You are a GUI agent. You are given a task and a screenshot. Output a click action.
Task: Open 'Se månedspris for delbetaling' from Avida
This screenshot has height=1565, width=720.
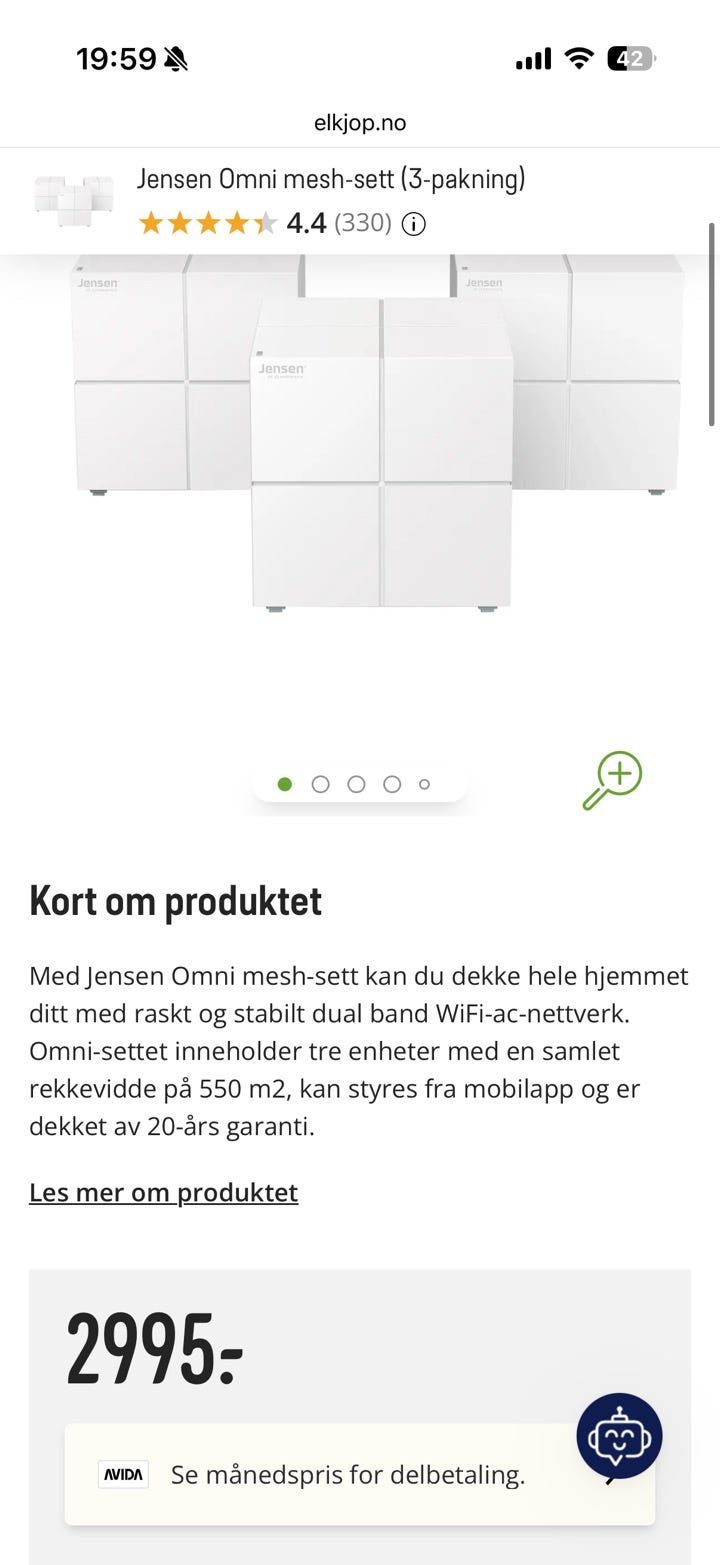click(x=359, y=1474)
